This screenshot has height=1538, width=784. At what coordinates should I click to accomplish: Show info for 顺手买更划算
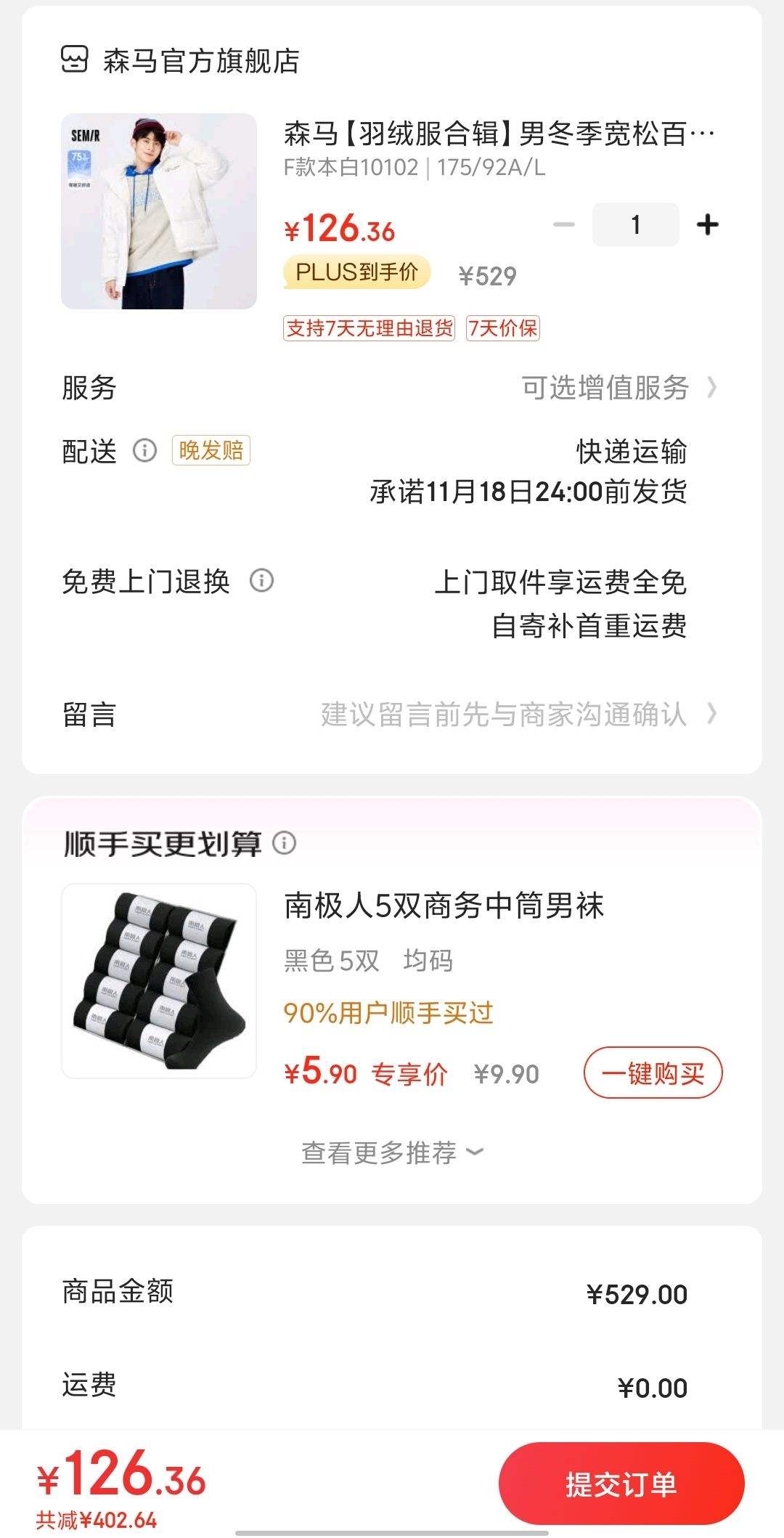click(x=284, y=843)
